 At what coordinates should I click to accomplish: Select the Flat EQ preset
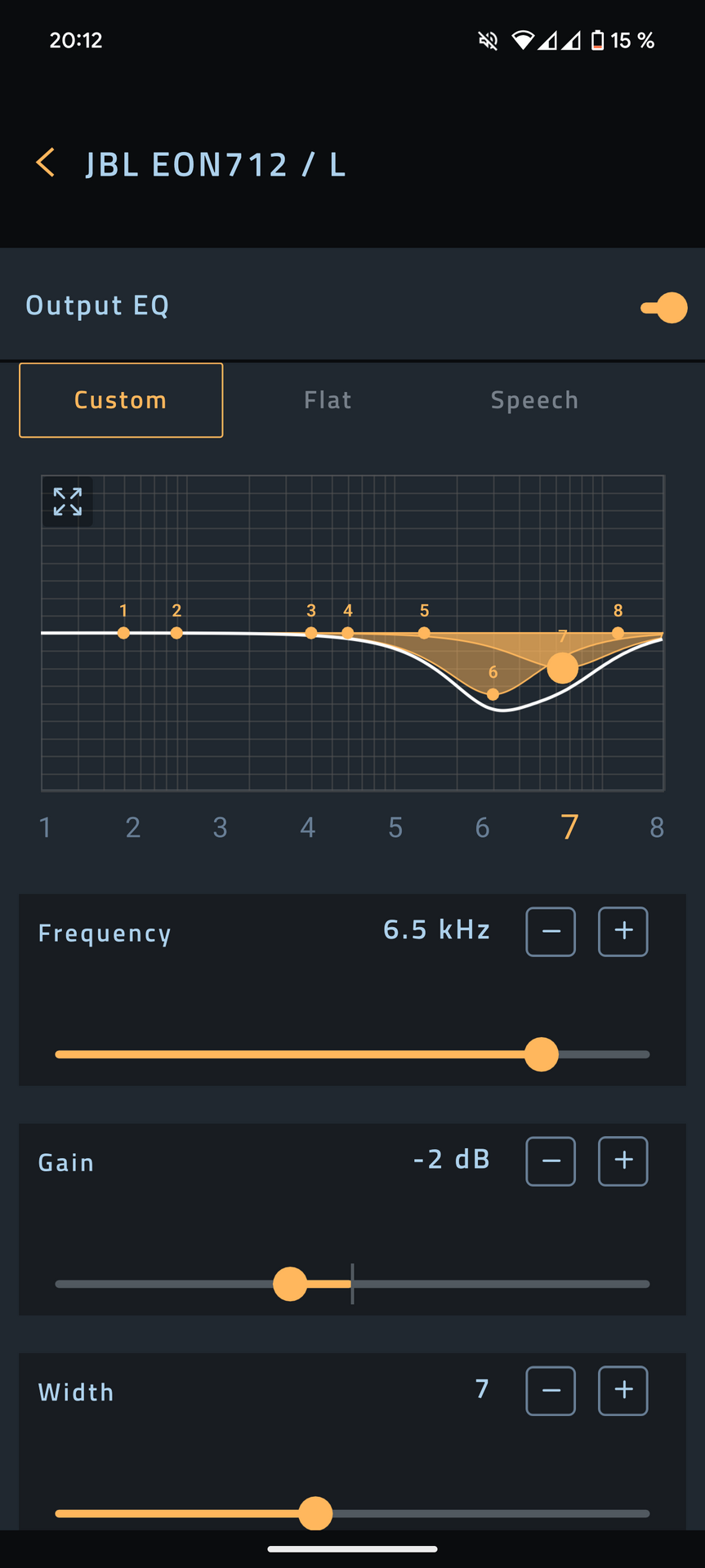328,400
